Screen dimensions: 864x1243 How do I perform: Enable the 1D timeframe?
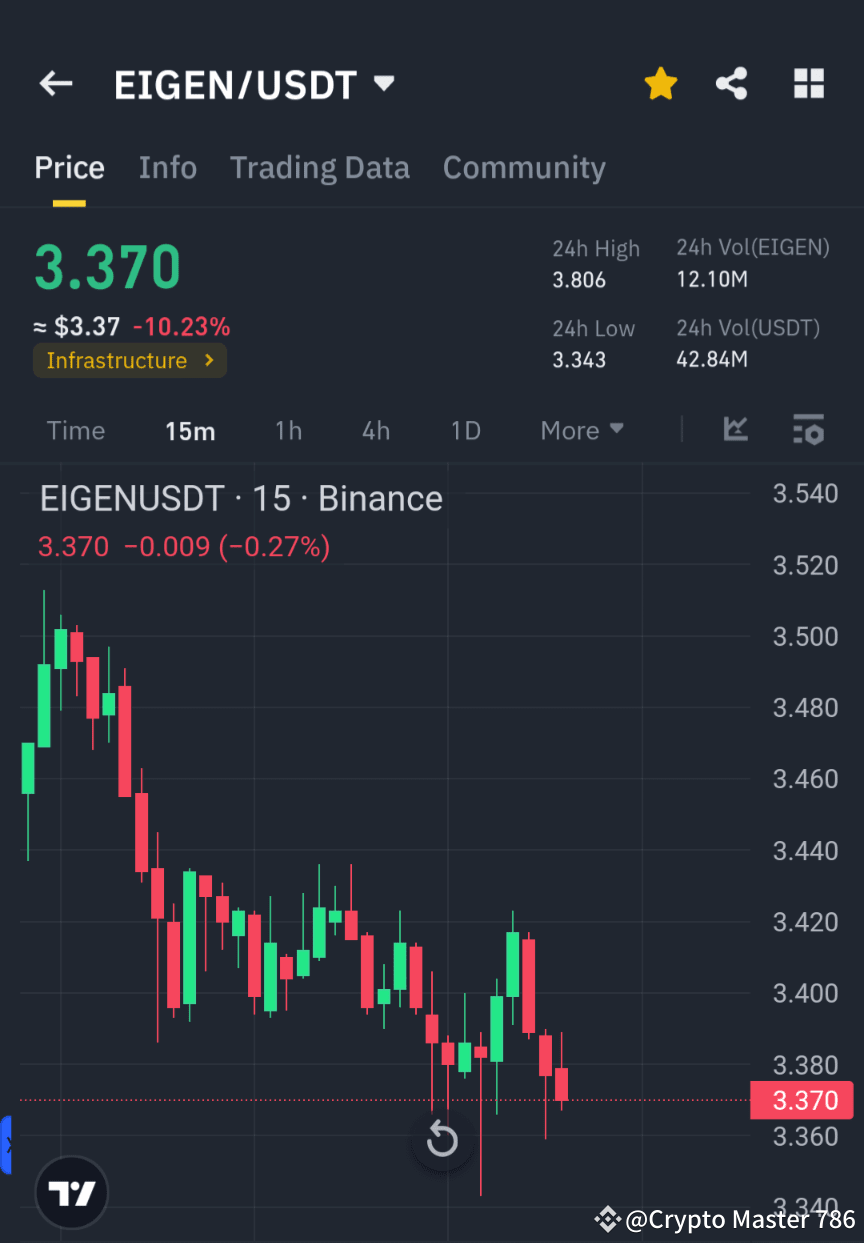(x=465, y=430)
